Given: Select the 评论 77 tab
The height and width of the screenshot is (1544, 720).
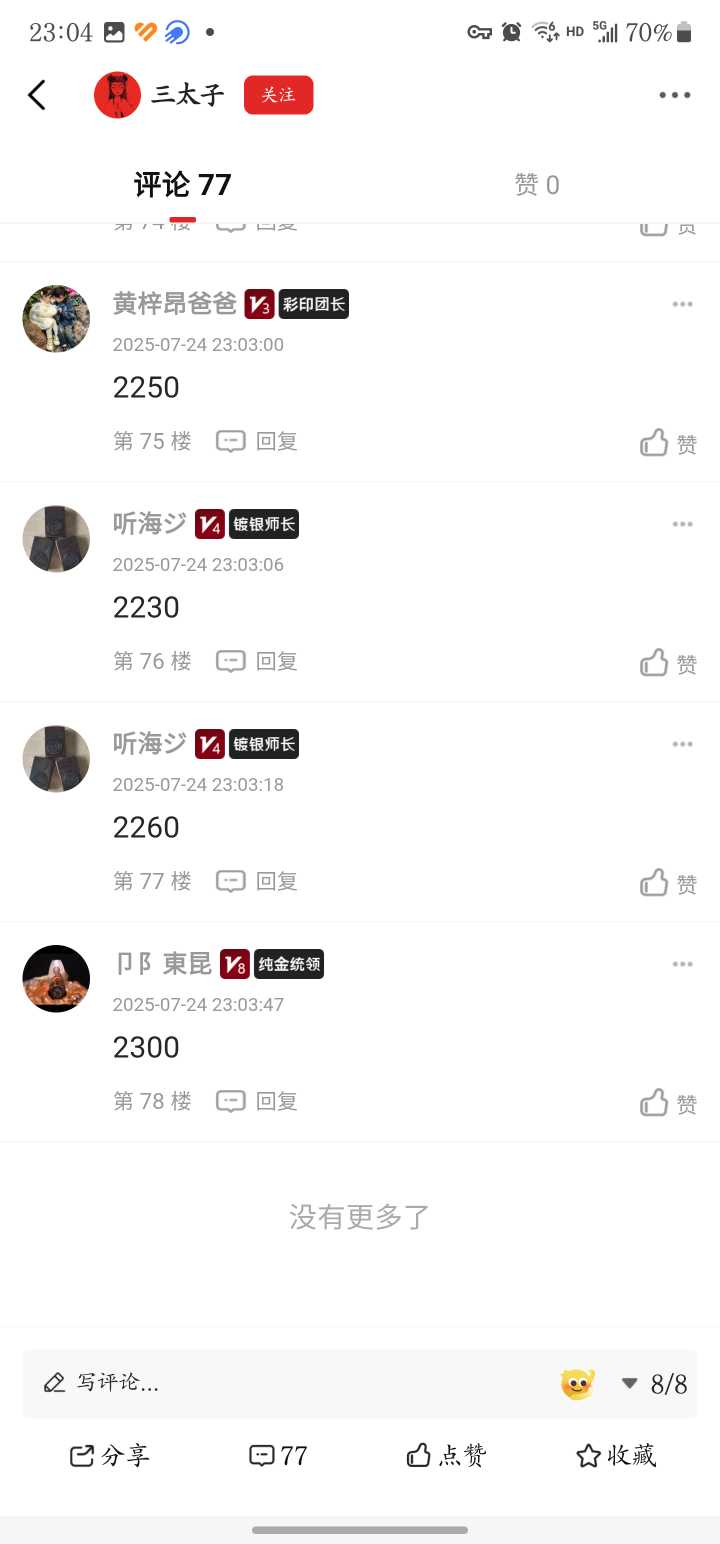Looking at the screenshot, I should [x=183, y=185].
